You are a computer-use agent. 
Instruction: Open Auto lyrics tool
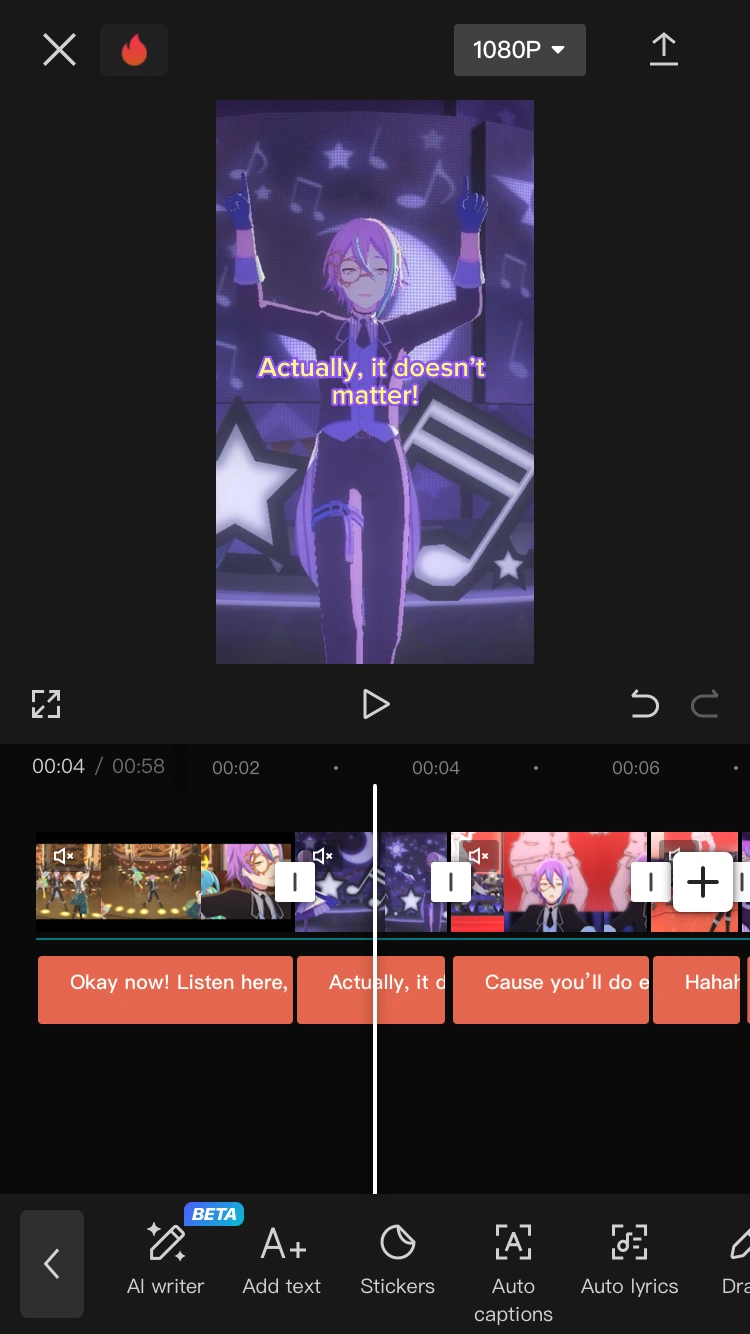click(630, 1258)
